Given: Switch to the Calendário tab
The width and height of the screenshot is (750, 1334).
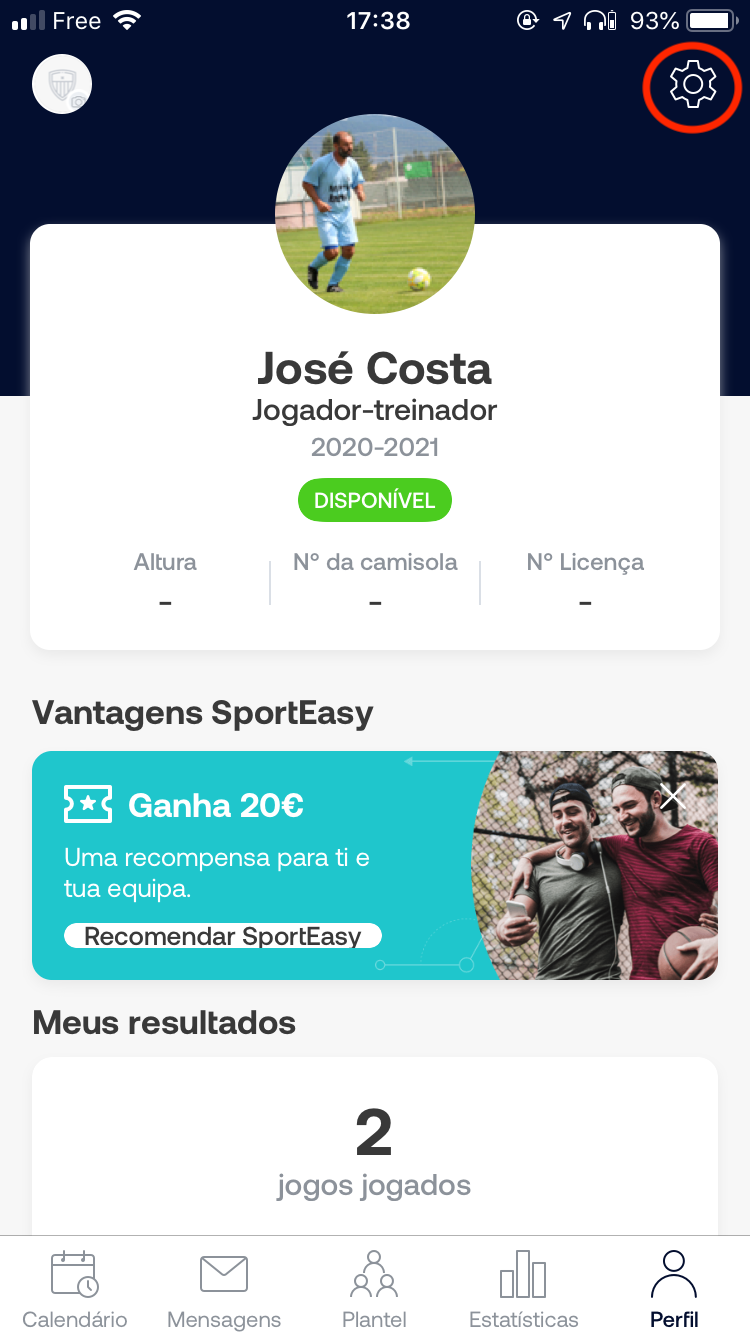Looking at the screenshot, I should 75,1288.
